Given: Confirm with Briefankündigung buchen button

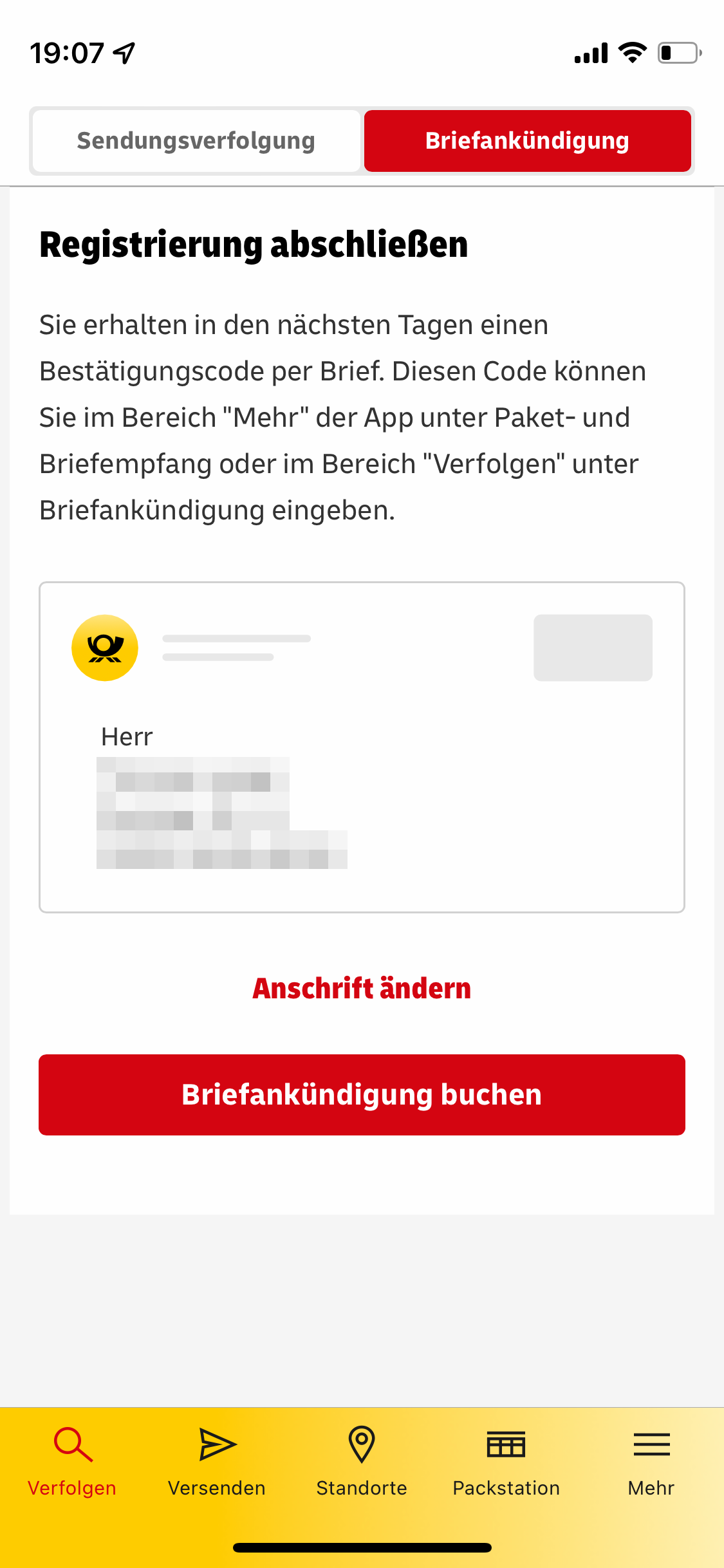Looking at the screenshot, I should pos(362,1094).
